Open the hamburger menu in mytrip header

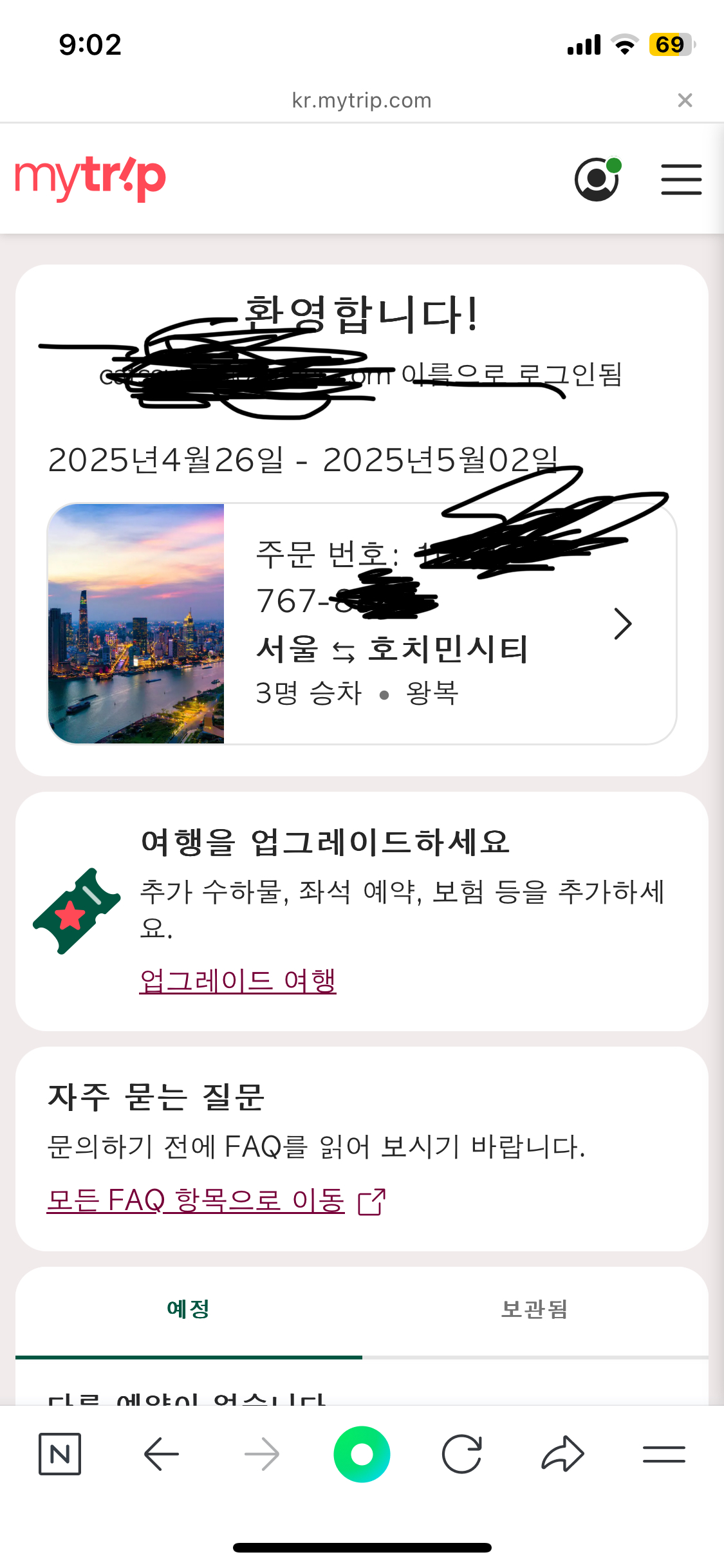[681, 179]
